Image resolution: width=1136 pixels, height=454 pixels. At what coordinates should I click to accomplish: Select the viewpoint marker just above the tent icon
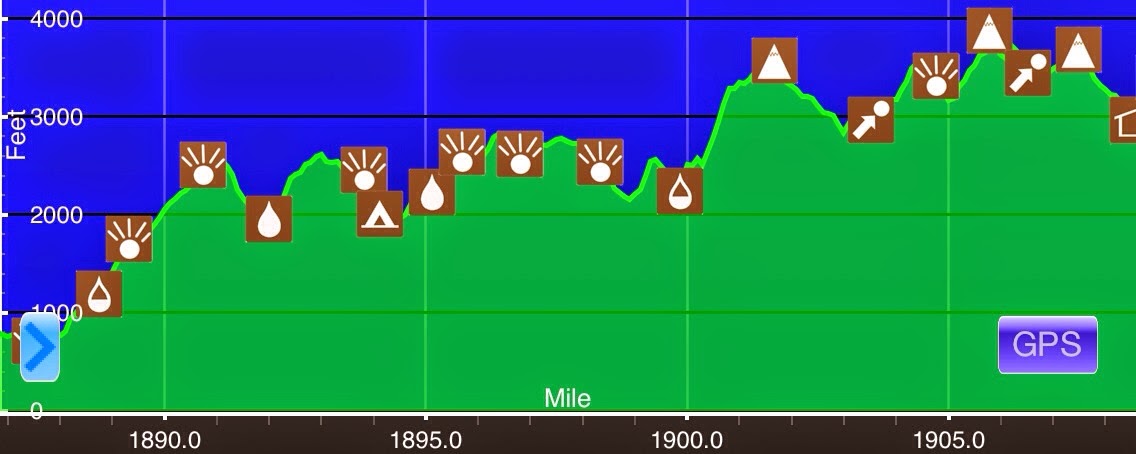tap(364, 169)
